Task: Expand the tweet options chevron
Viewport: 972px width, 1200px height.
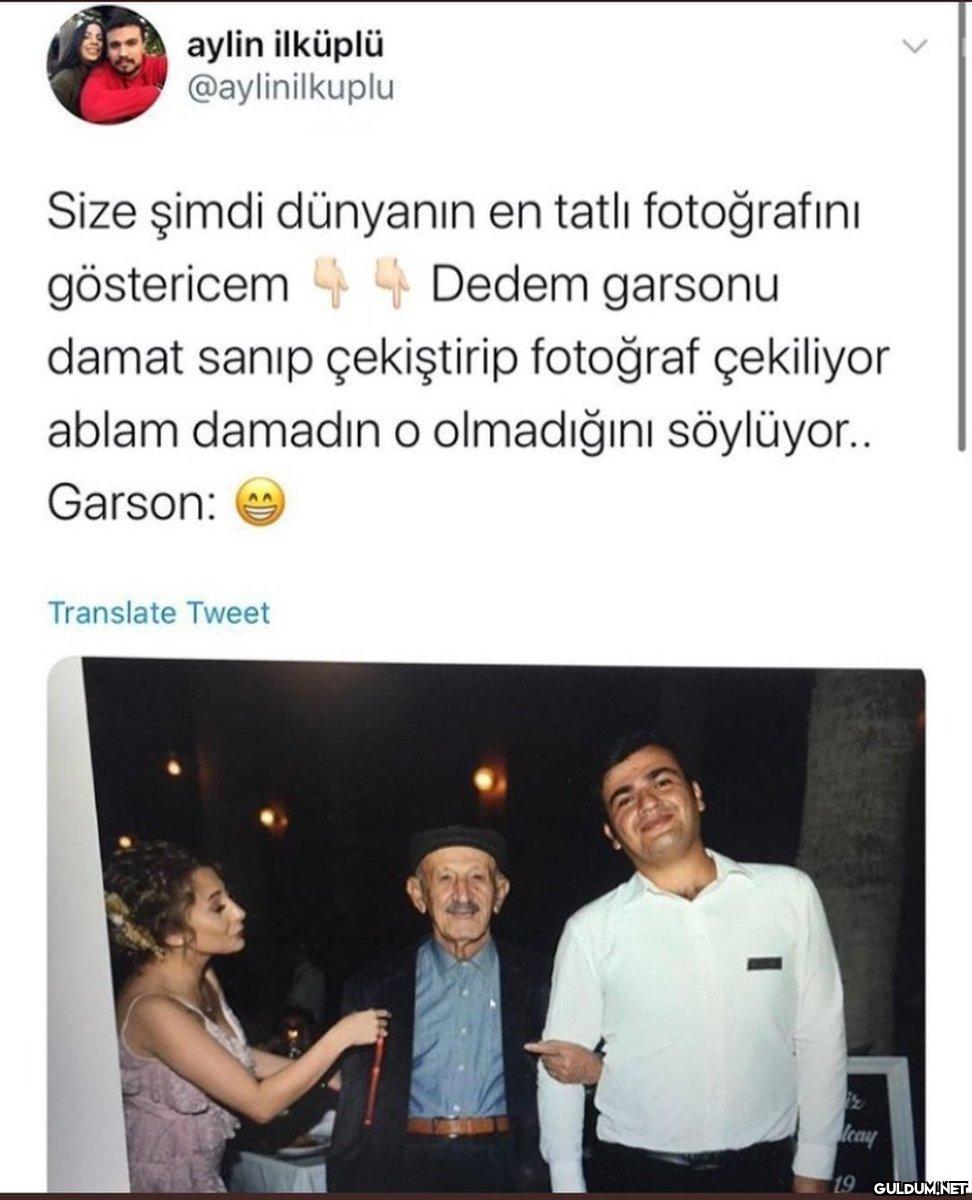Action: click(x=914, y=46)
